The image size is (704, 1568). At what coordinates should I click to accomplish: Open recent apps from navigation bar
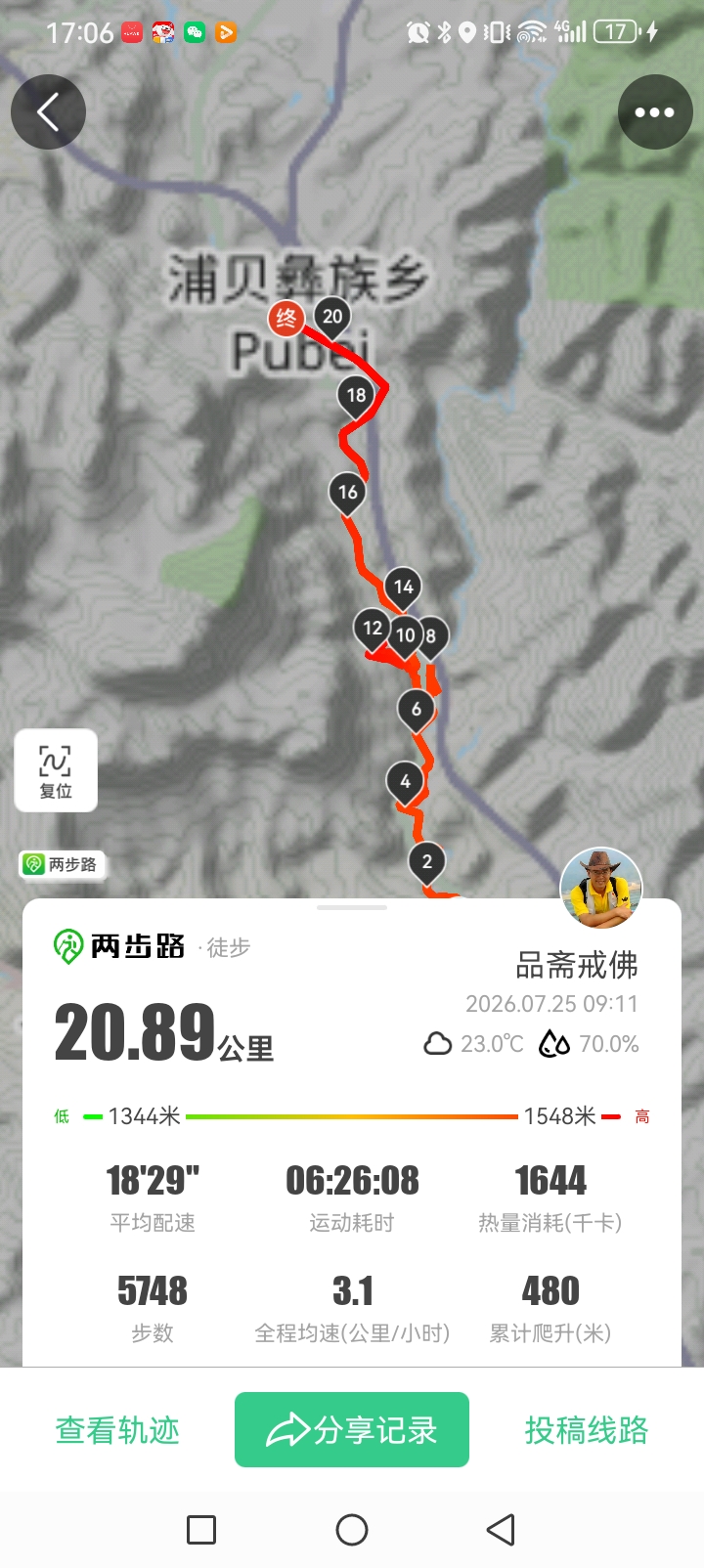201,1530
